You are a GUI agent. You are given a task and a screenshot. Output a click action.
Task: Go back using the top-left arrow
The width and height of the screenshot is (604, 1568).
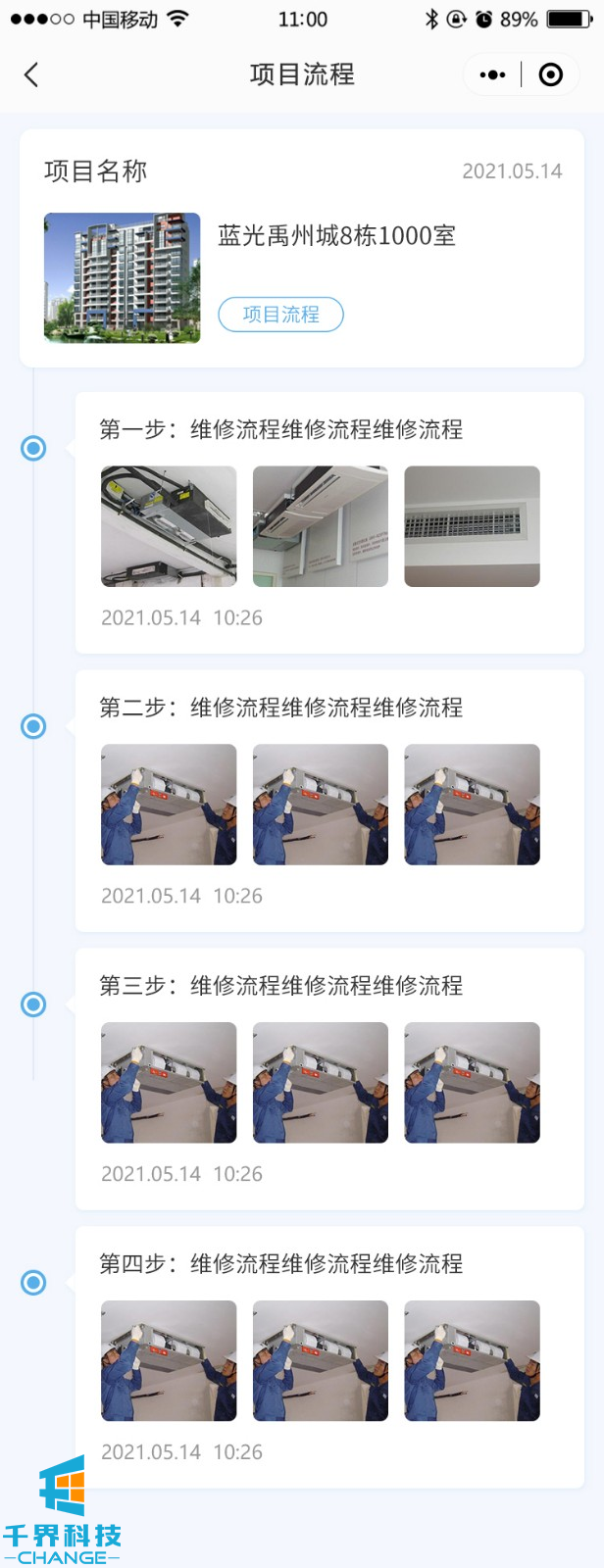pyautogui.click(x=31, y=74)
